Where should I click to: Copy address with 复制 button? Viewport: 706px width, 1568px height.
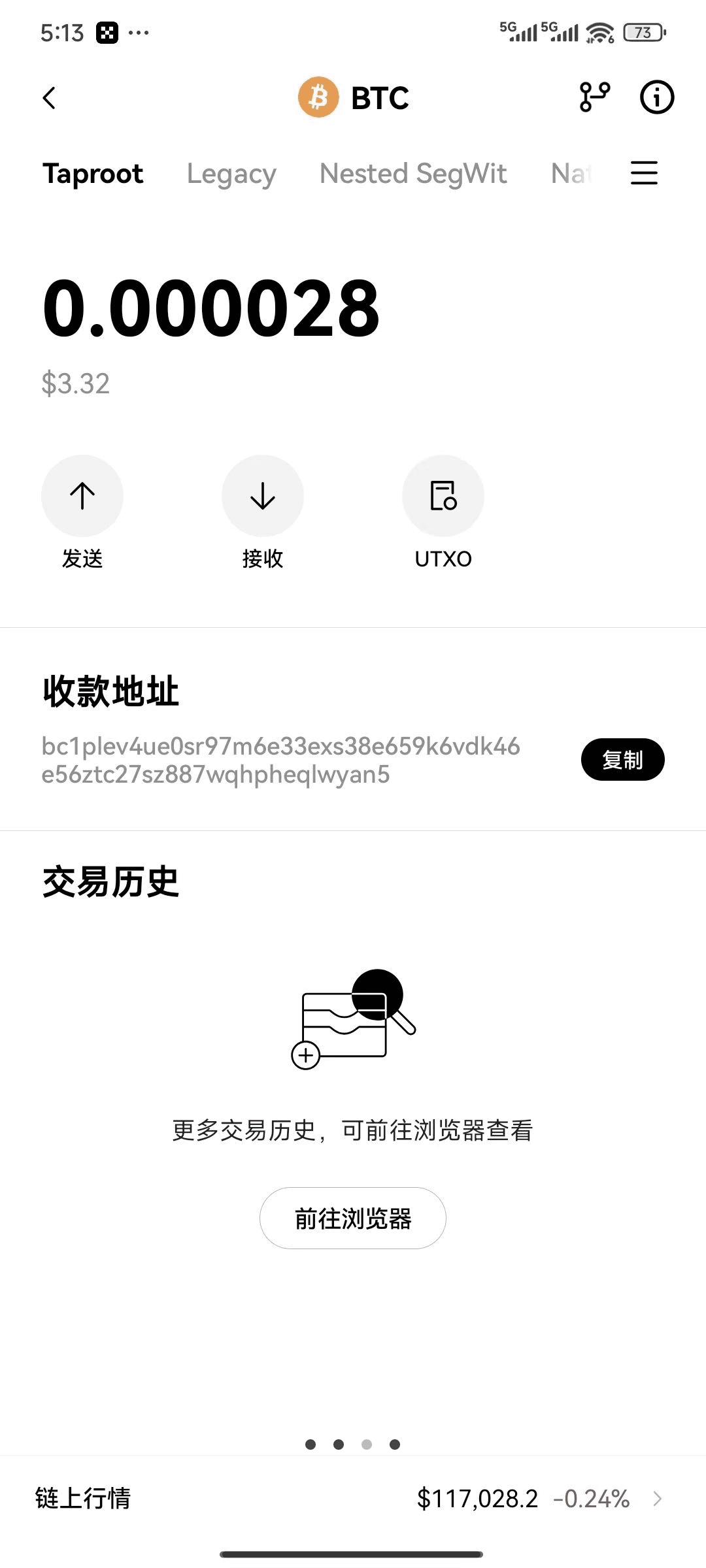tap(622, 760)
